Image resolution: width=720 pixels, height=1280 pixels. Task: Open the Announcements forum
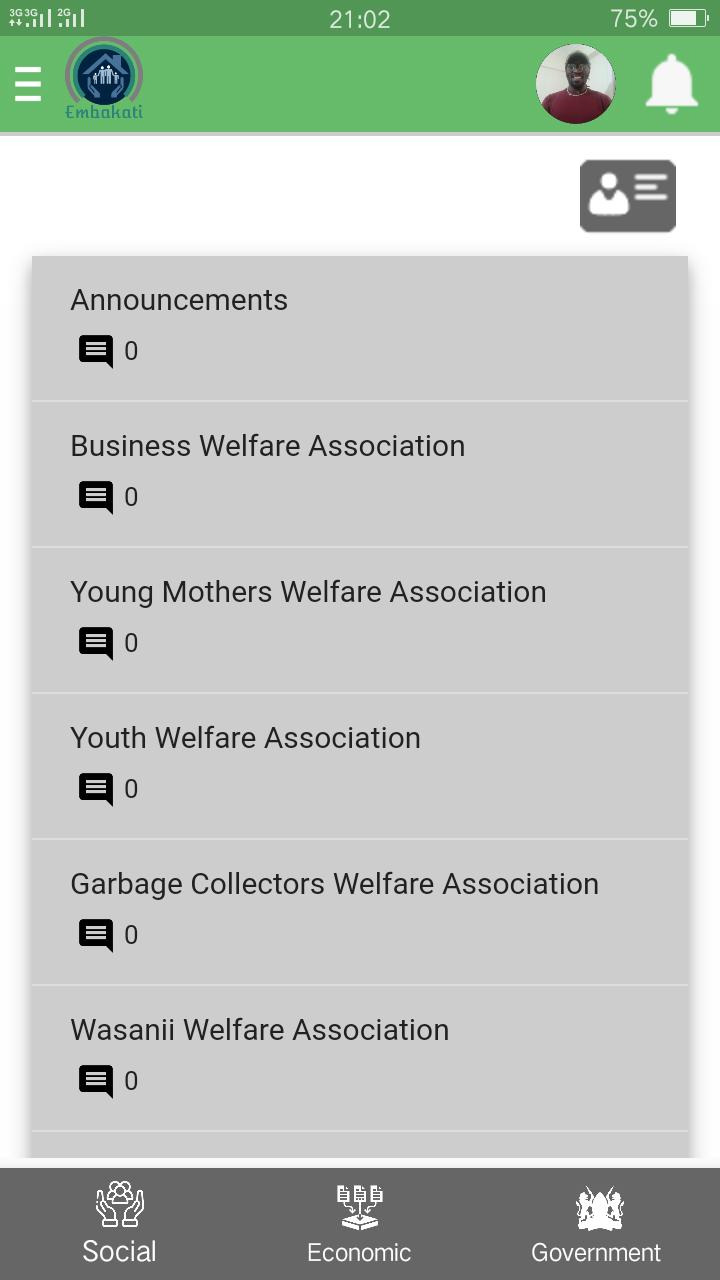pos(360,329)
